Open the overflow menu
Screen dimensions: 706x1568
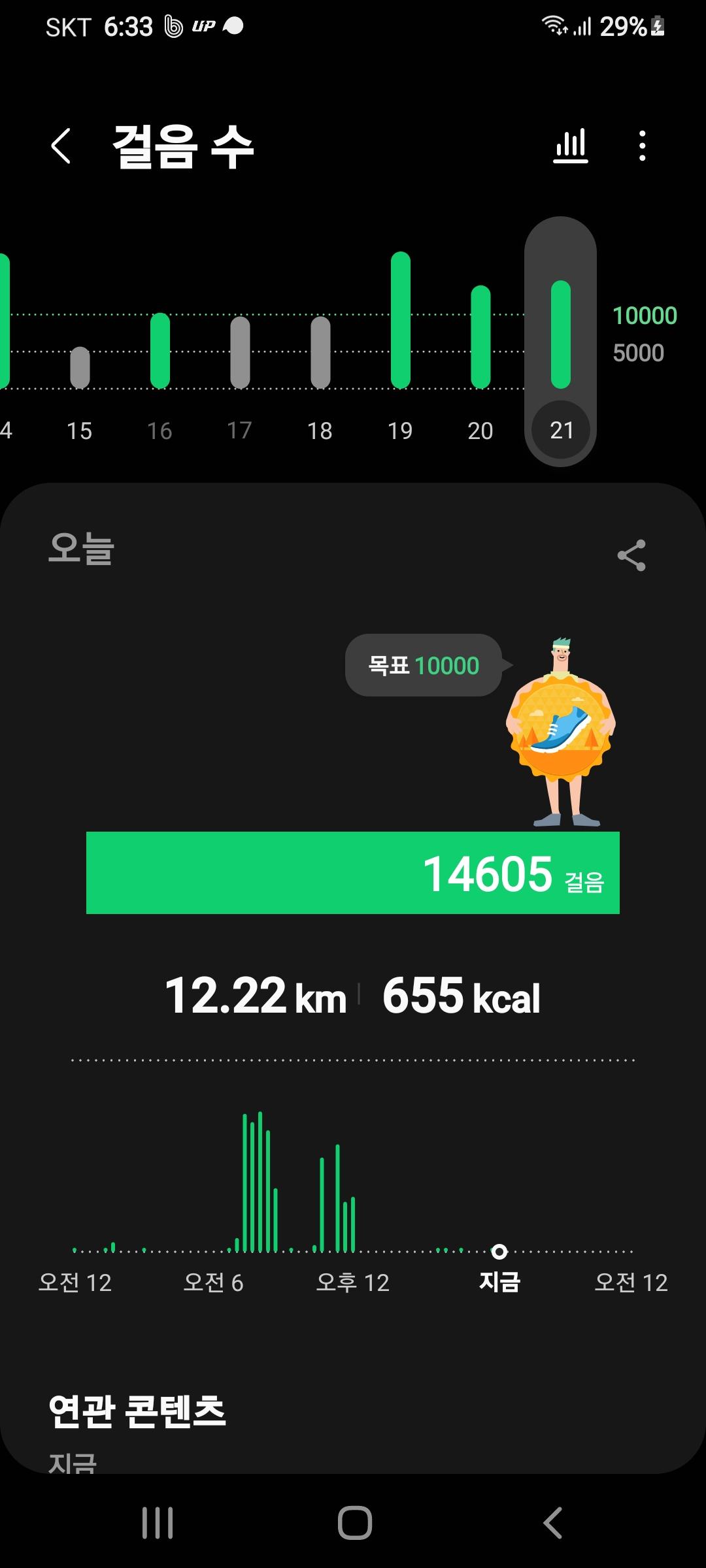643,146
